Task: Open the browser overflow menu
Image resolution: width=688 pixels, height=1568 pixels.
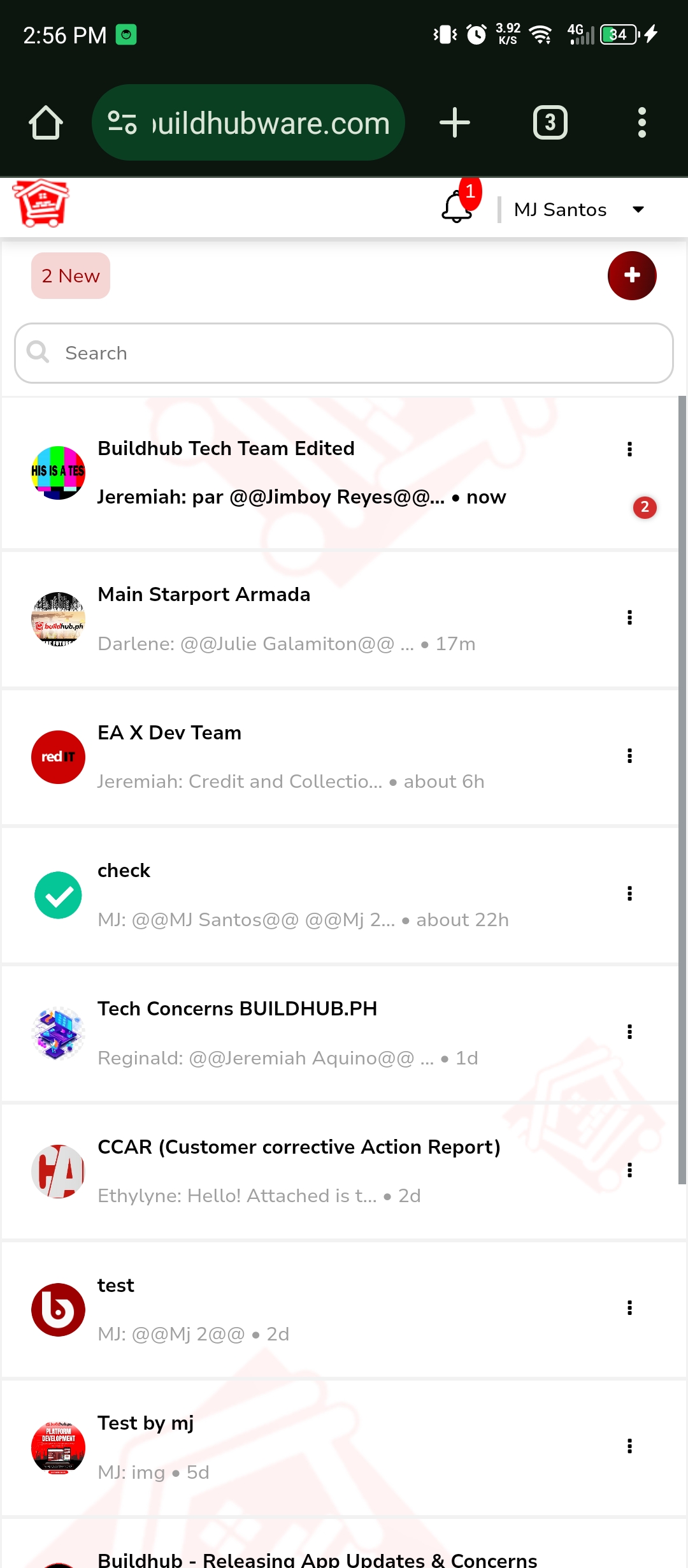Action: [x=641, y=122]
